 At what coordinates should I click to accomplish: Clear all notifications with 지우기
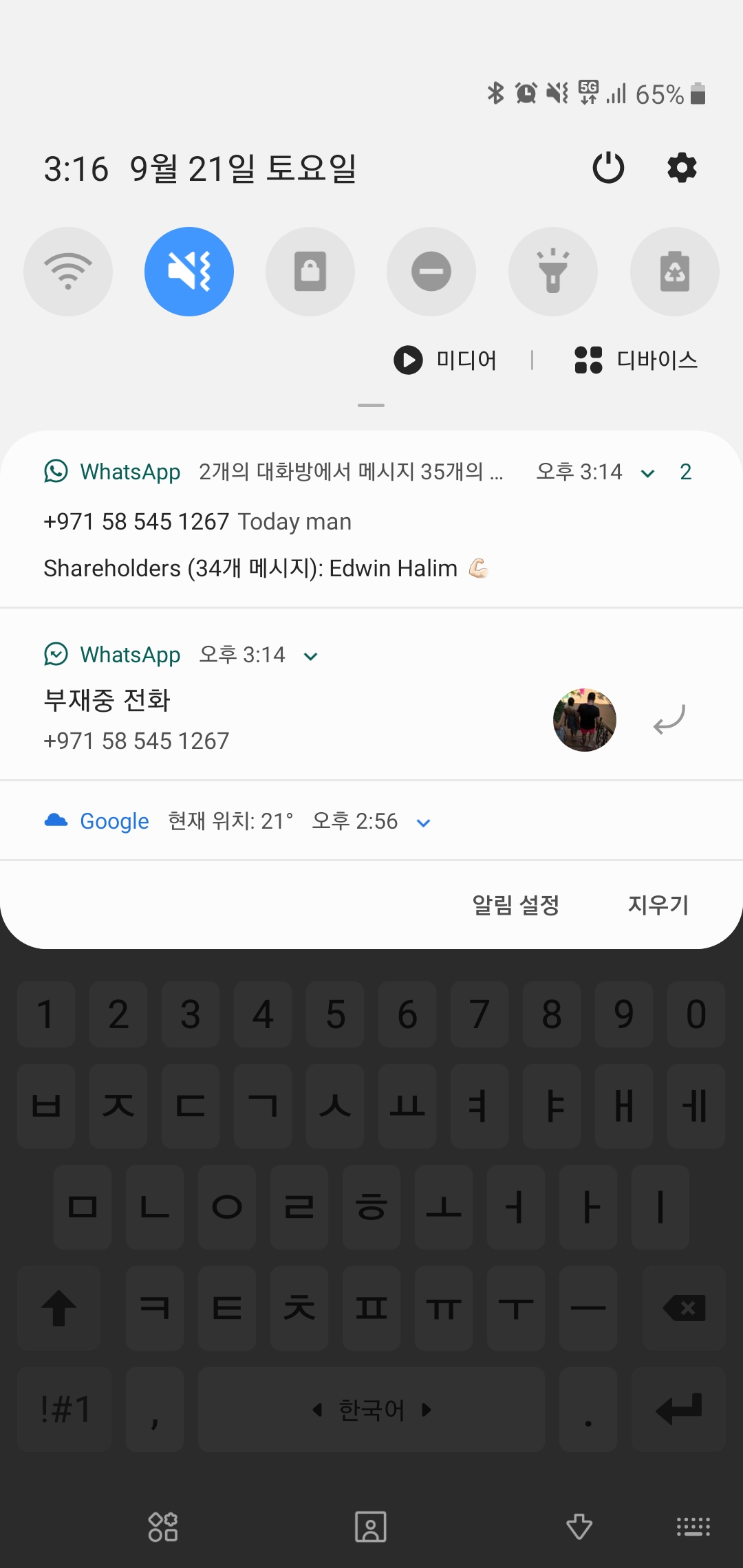658,905
